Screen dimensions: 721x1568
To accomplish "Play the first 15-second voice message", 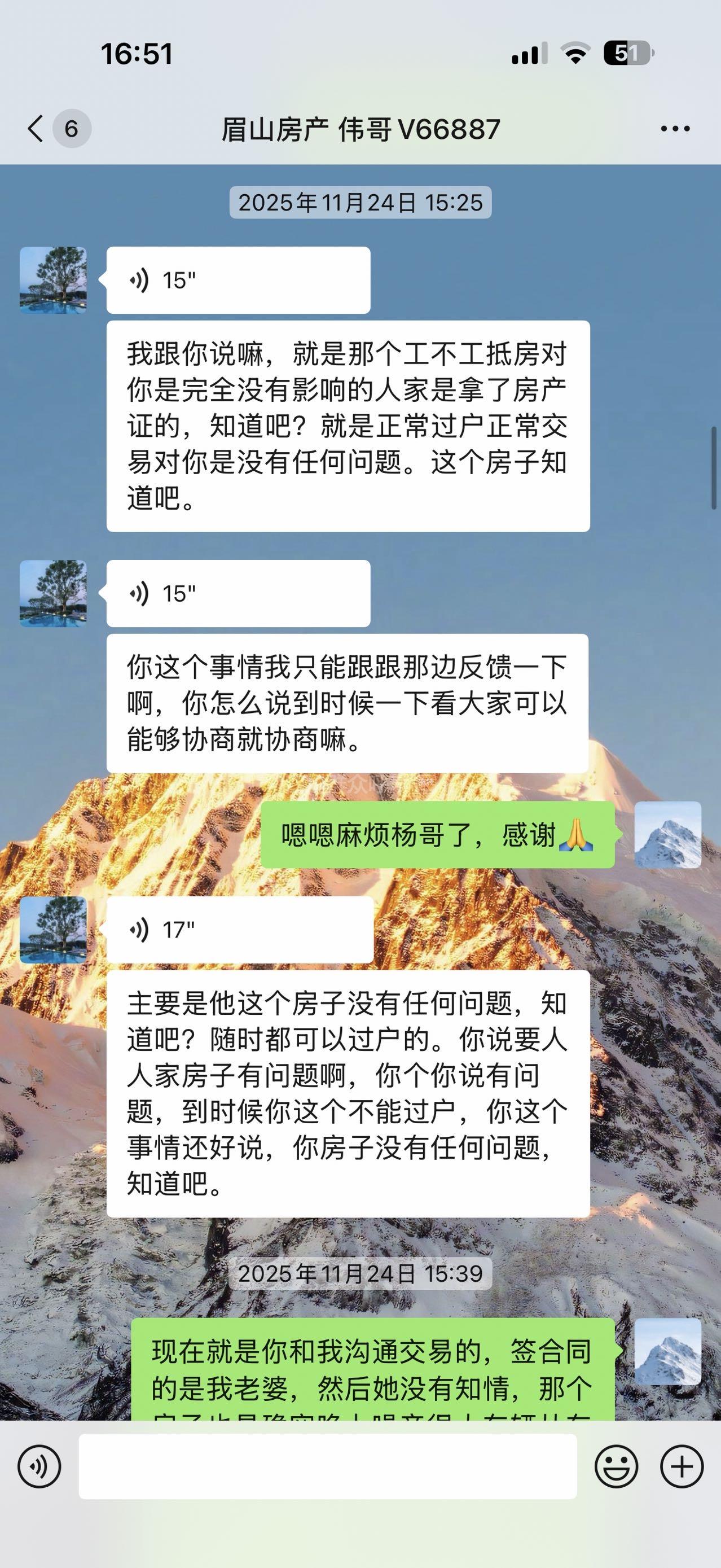I will tap(238, 280).
